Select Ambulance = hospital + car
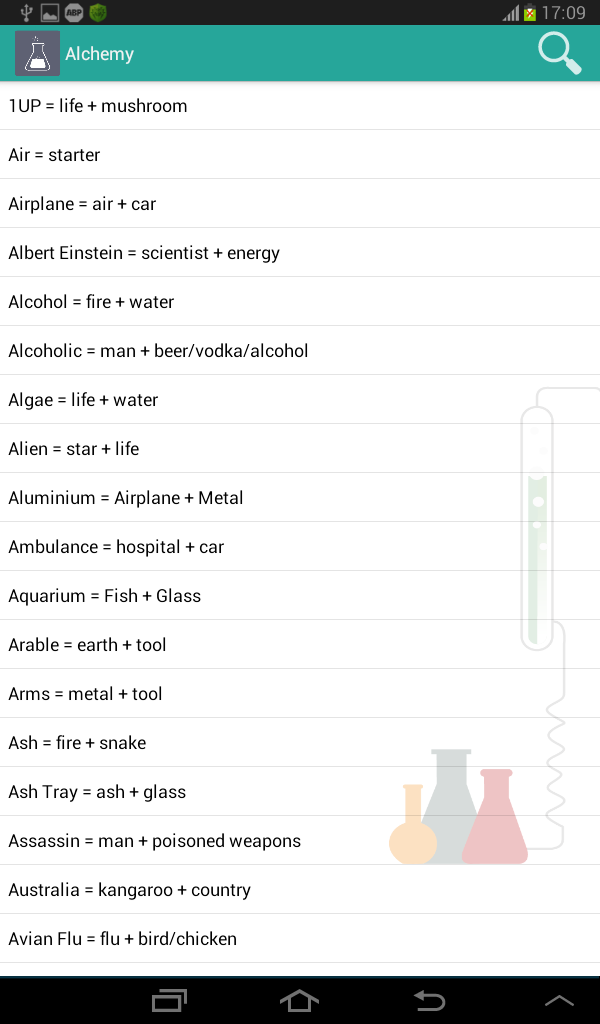 [x=117, y=547]
